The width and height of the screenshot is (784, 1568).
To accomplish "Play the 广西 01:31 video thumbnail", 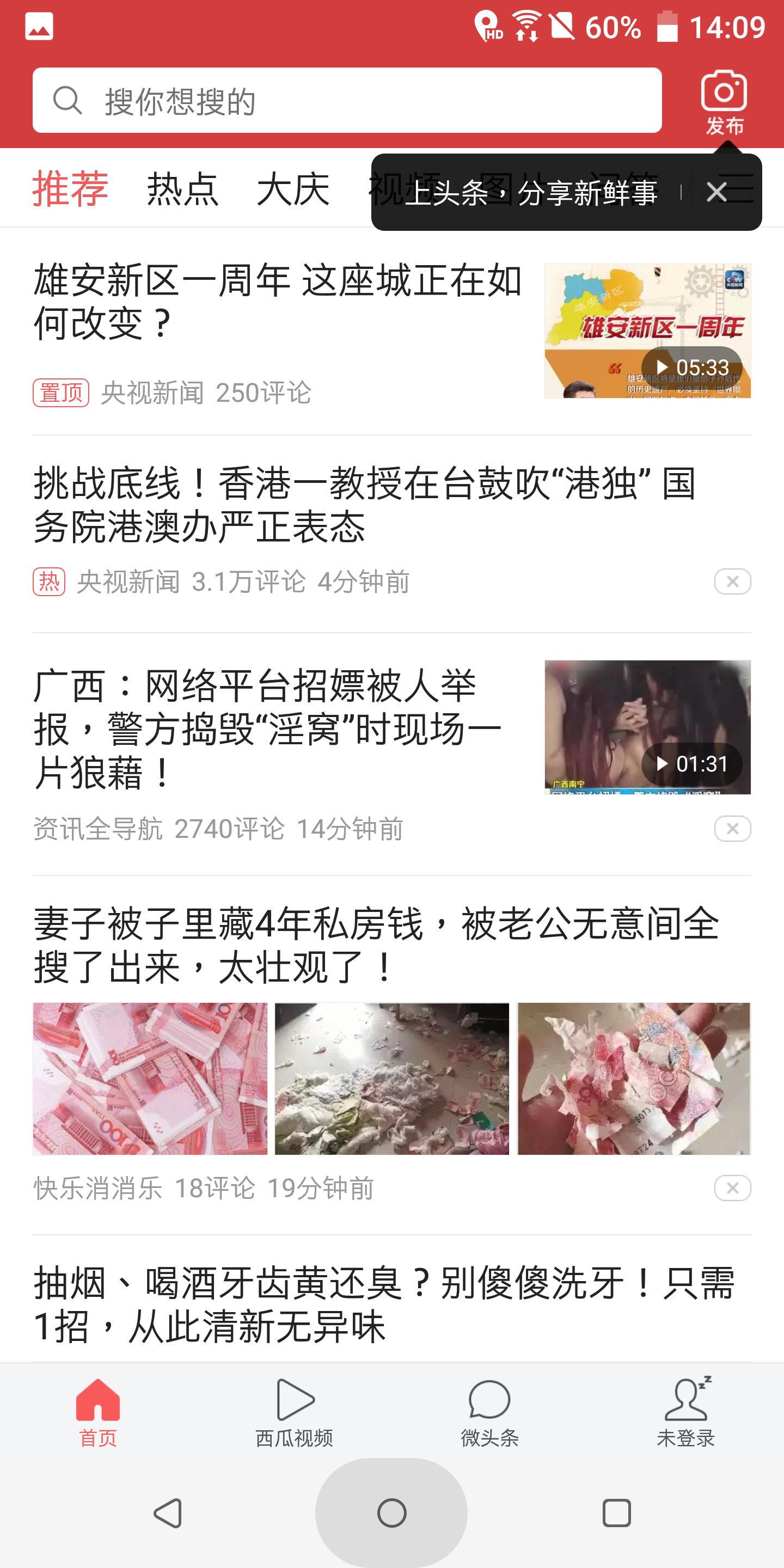I will tap(648, 727).
